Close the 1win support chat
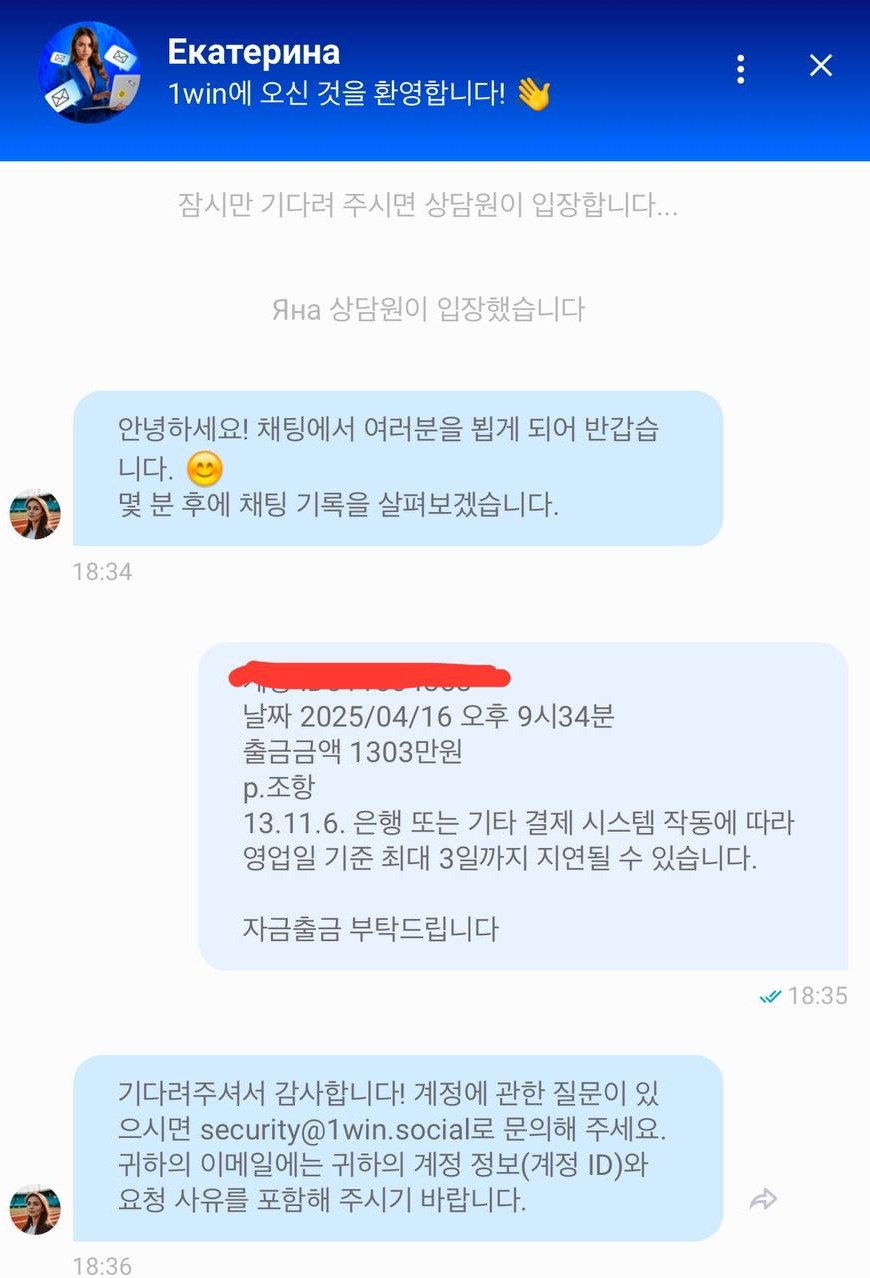 (820, 66)
